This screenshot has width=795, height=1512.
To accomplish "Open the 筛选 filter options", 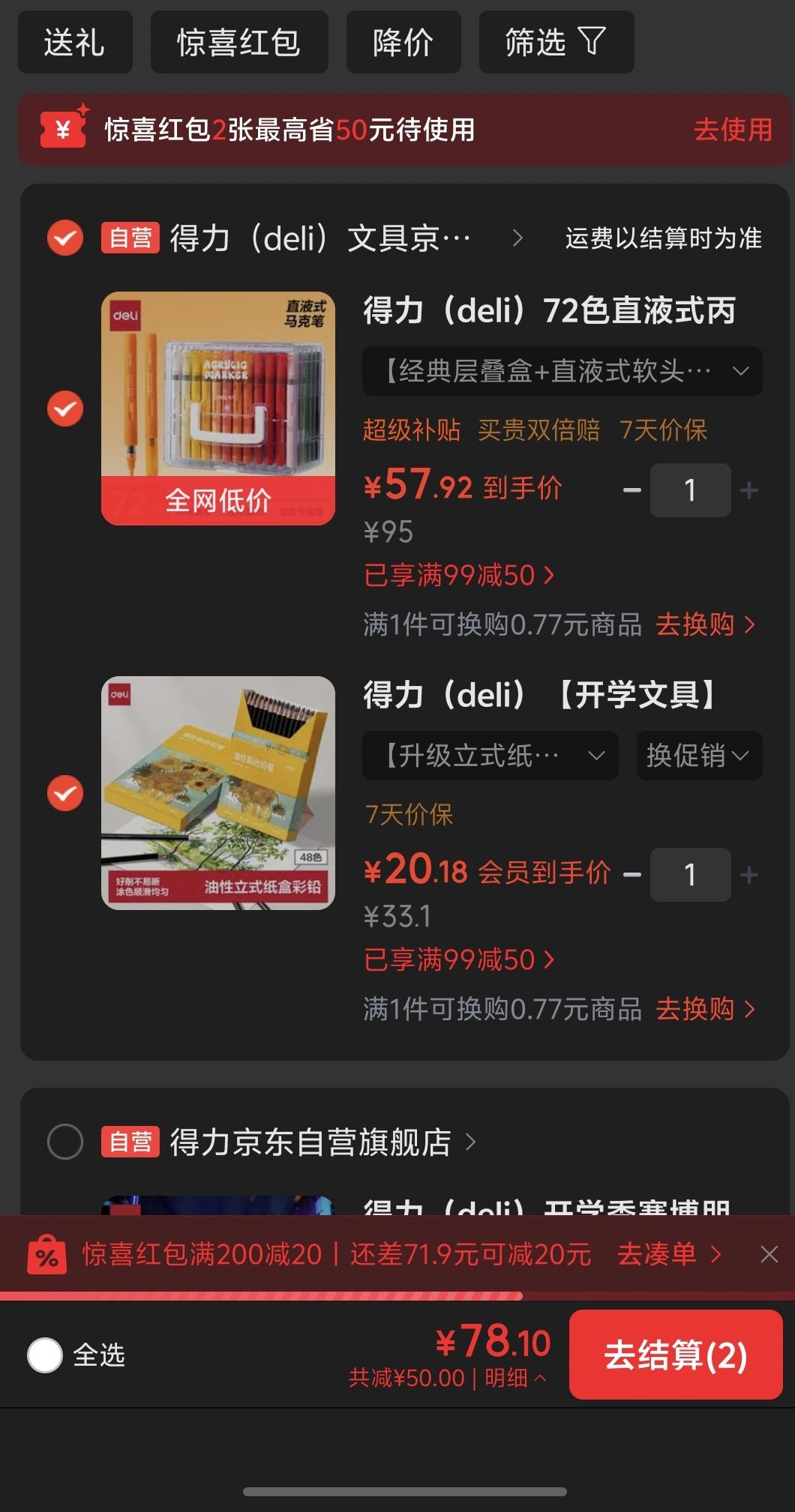I will (556, 42).
